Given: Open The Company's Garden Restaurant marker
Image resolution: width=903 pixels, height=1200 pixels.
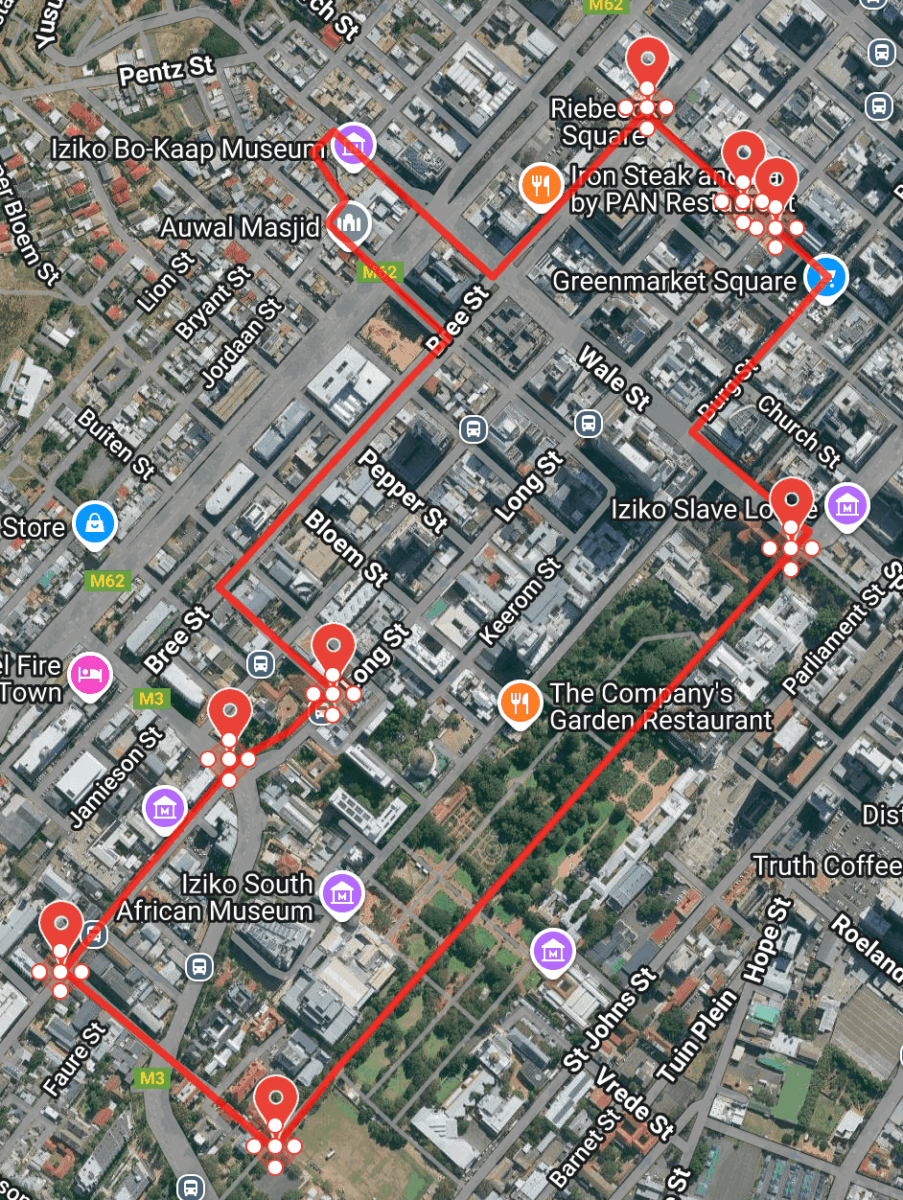Looking at the screenshot, I should (x=519, y=701).
